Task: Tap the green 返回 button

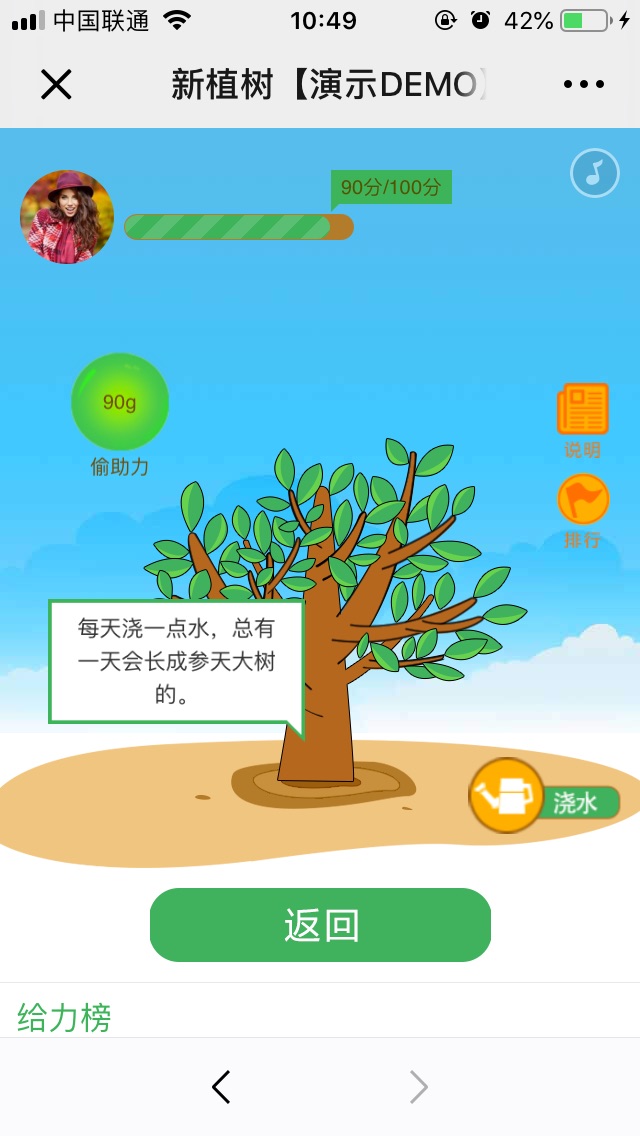Action: [320, 925]
